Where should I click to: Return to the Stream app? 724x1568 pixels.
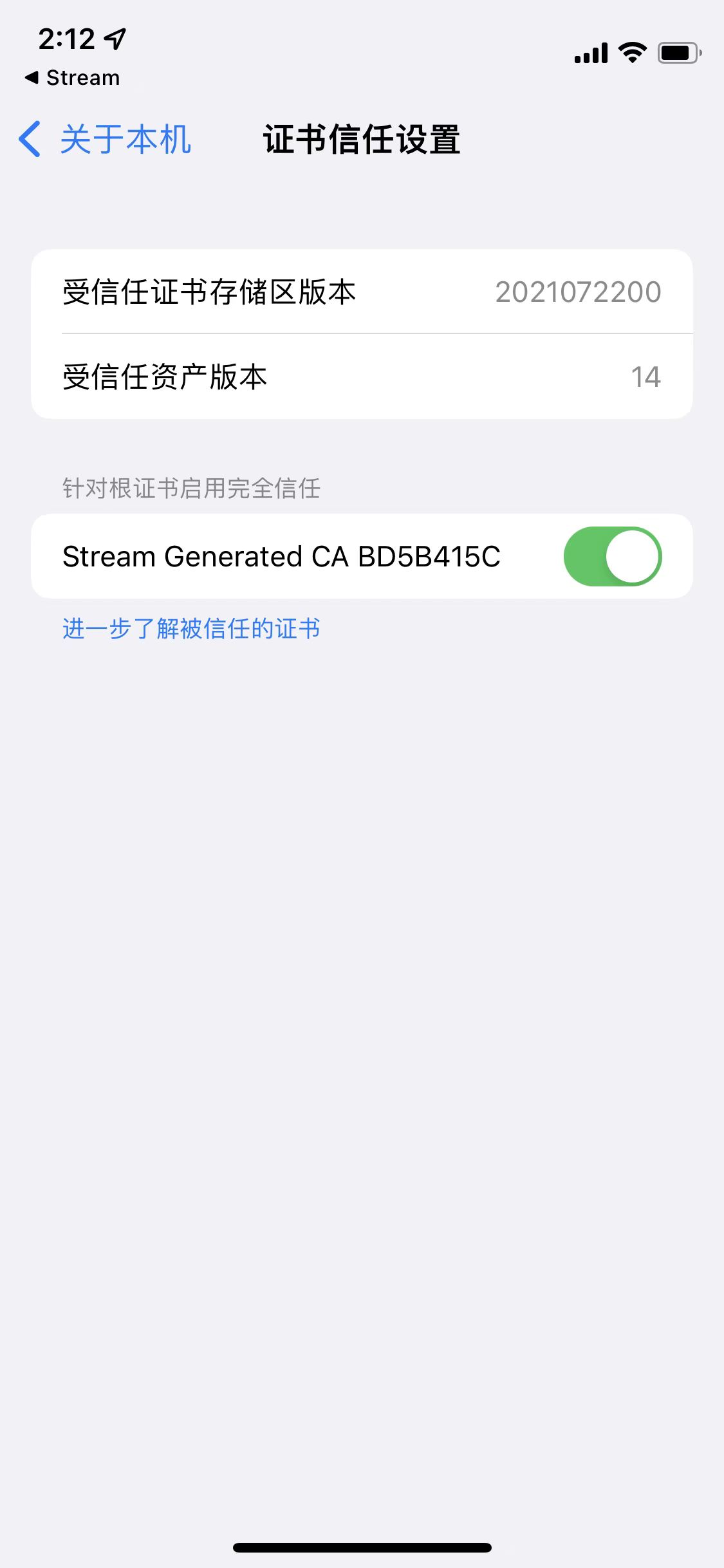click(72, 78)
